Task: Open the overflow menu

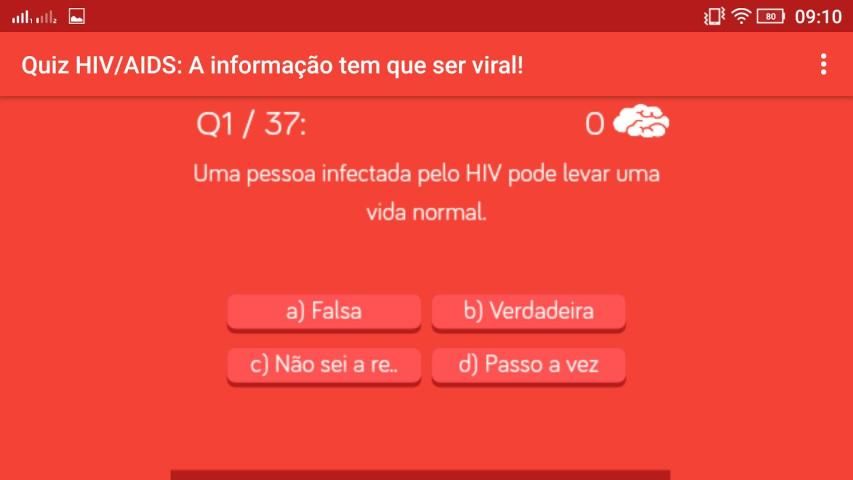Action: click(823, 65)
